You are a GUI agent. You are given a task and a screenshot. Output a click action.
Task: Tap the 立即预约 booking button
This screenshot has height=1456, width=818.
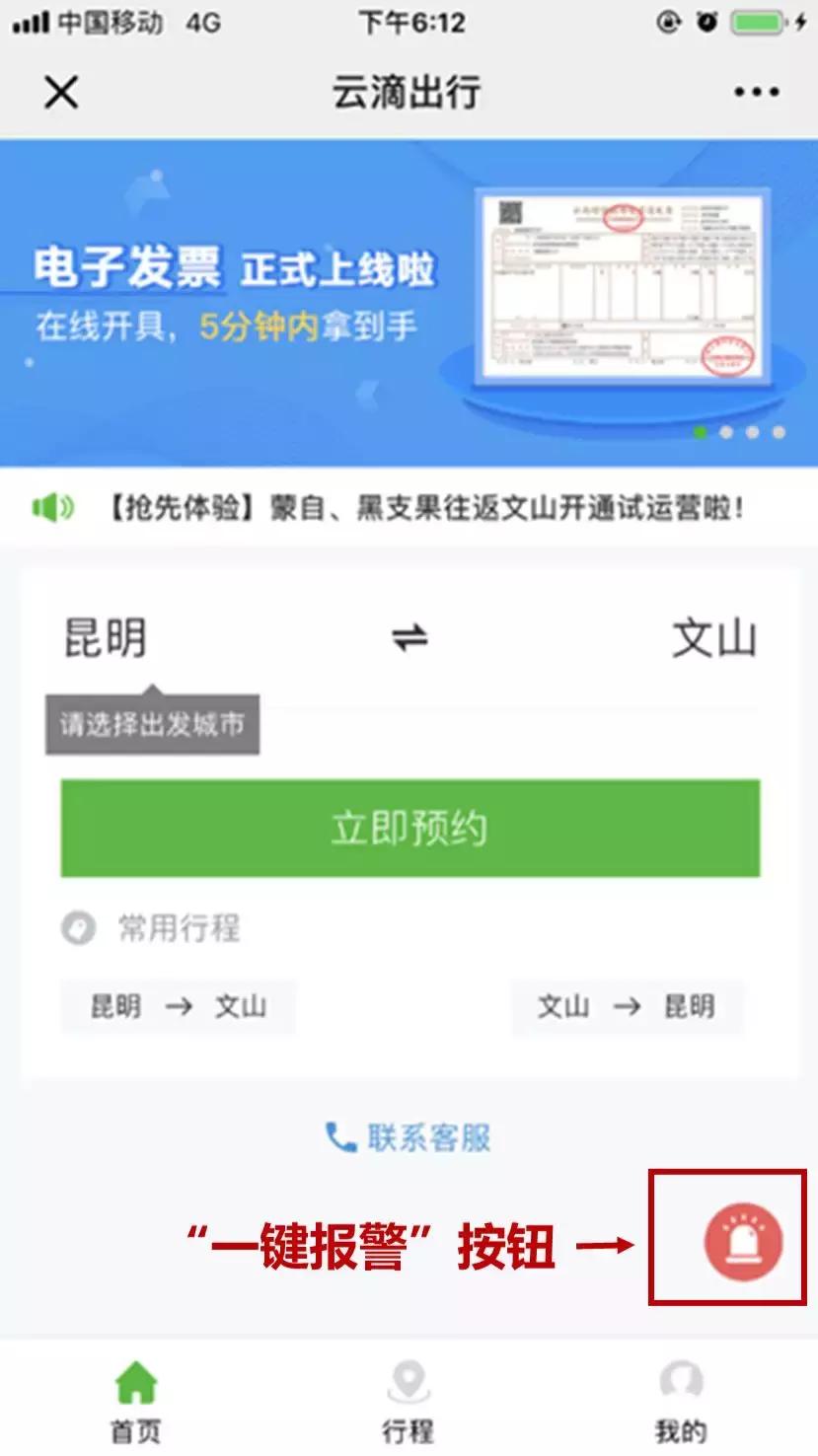click(409, 830)
